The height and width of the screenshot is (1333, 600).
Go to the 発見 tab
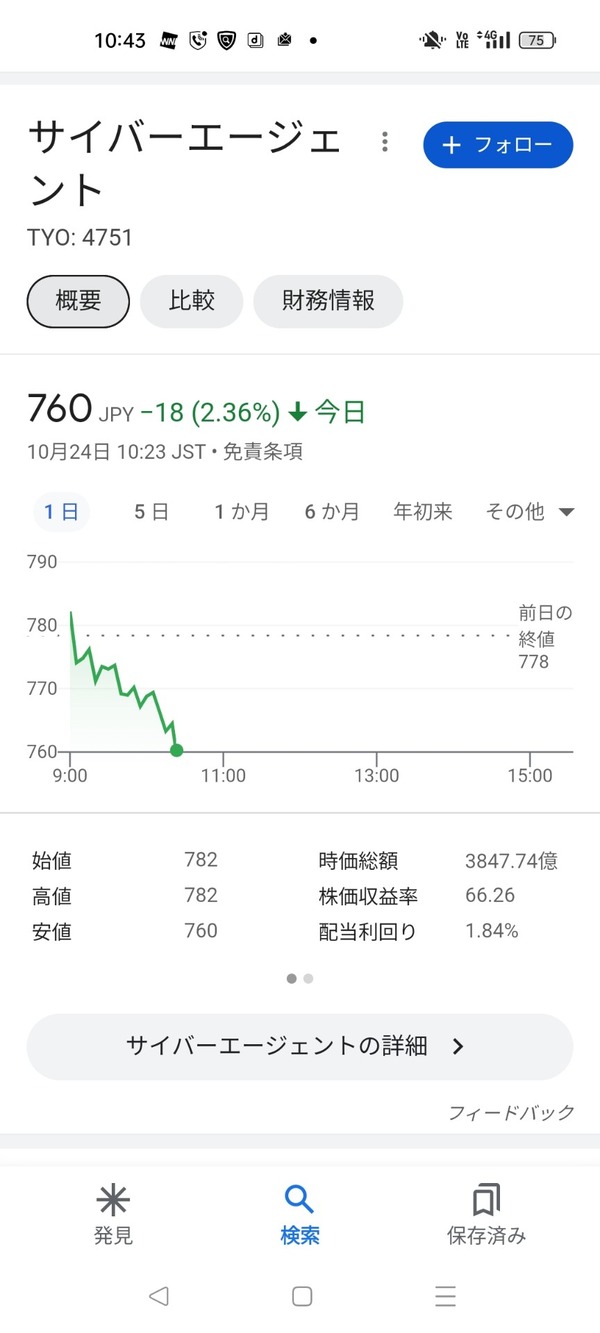click(113, 1214)
